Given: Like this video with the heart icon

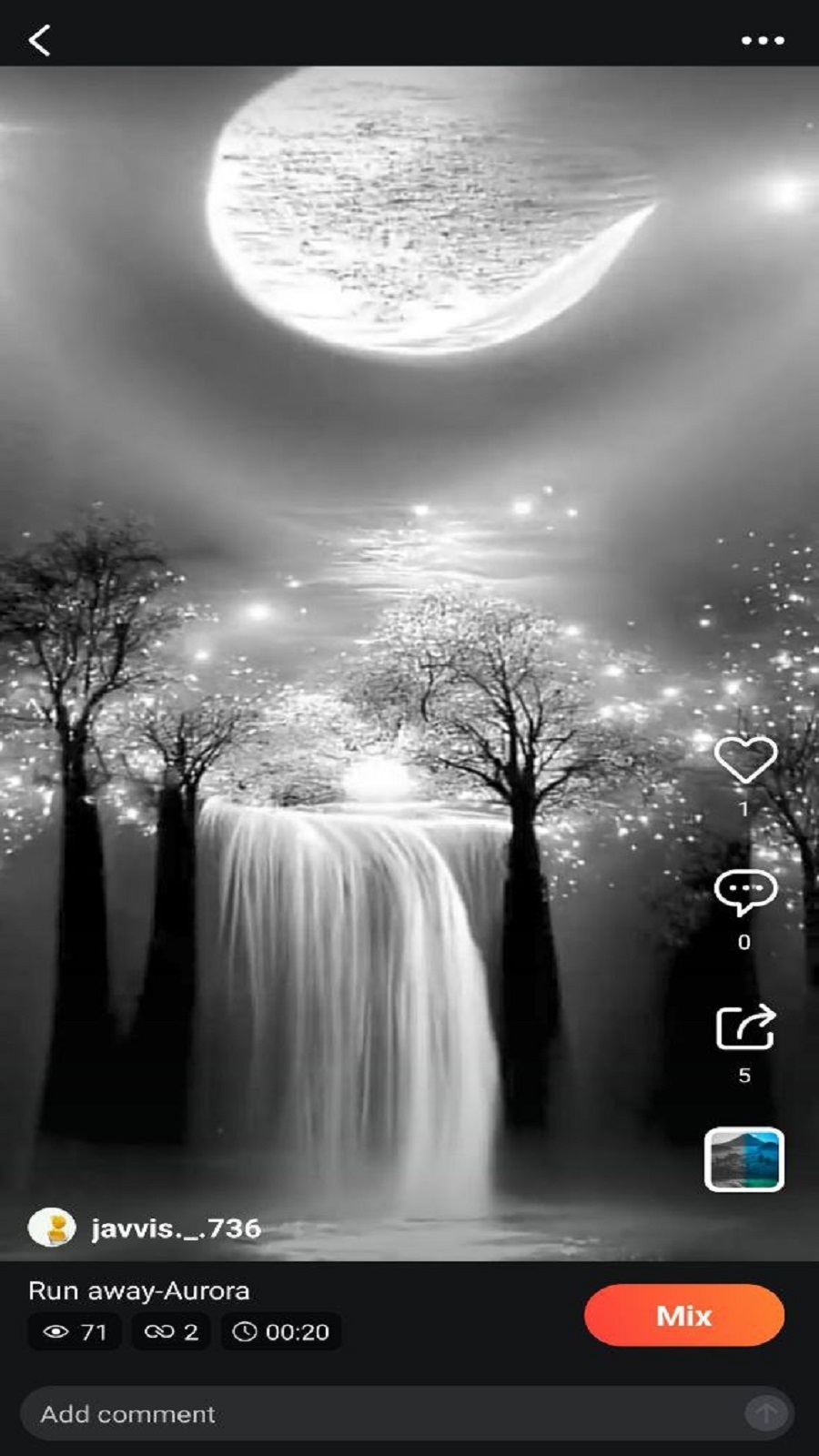Looking at the screenshot, I should click(744, 759).
